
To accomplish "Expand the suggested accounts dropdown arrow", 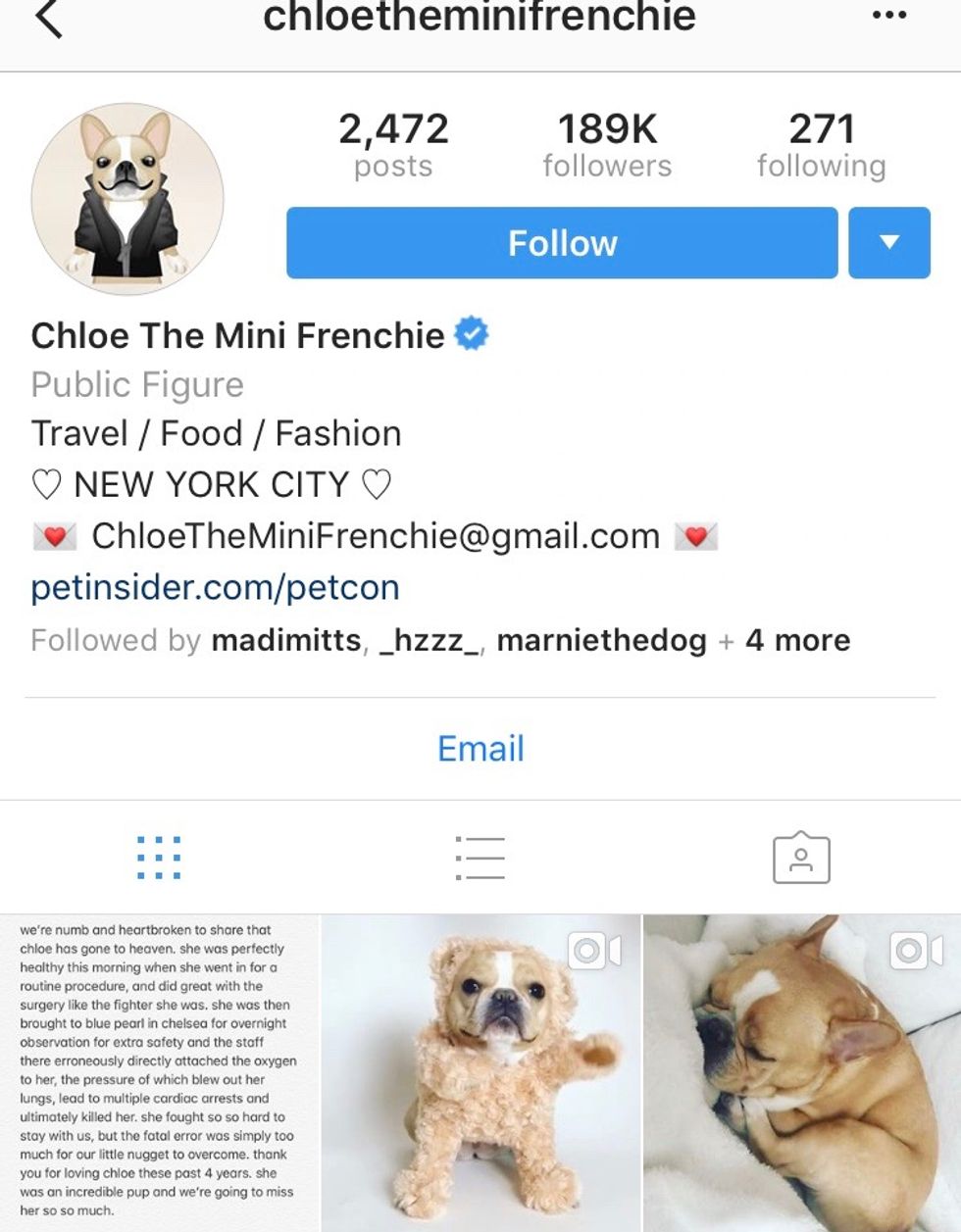I will coord(888,243).
